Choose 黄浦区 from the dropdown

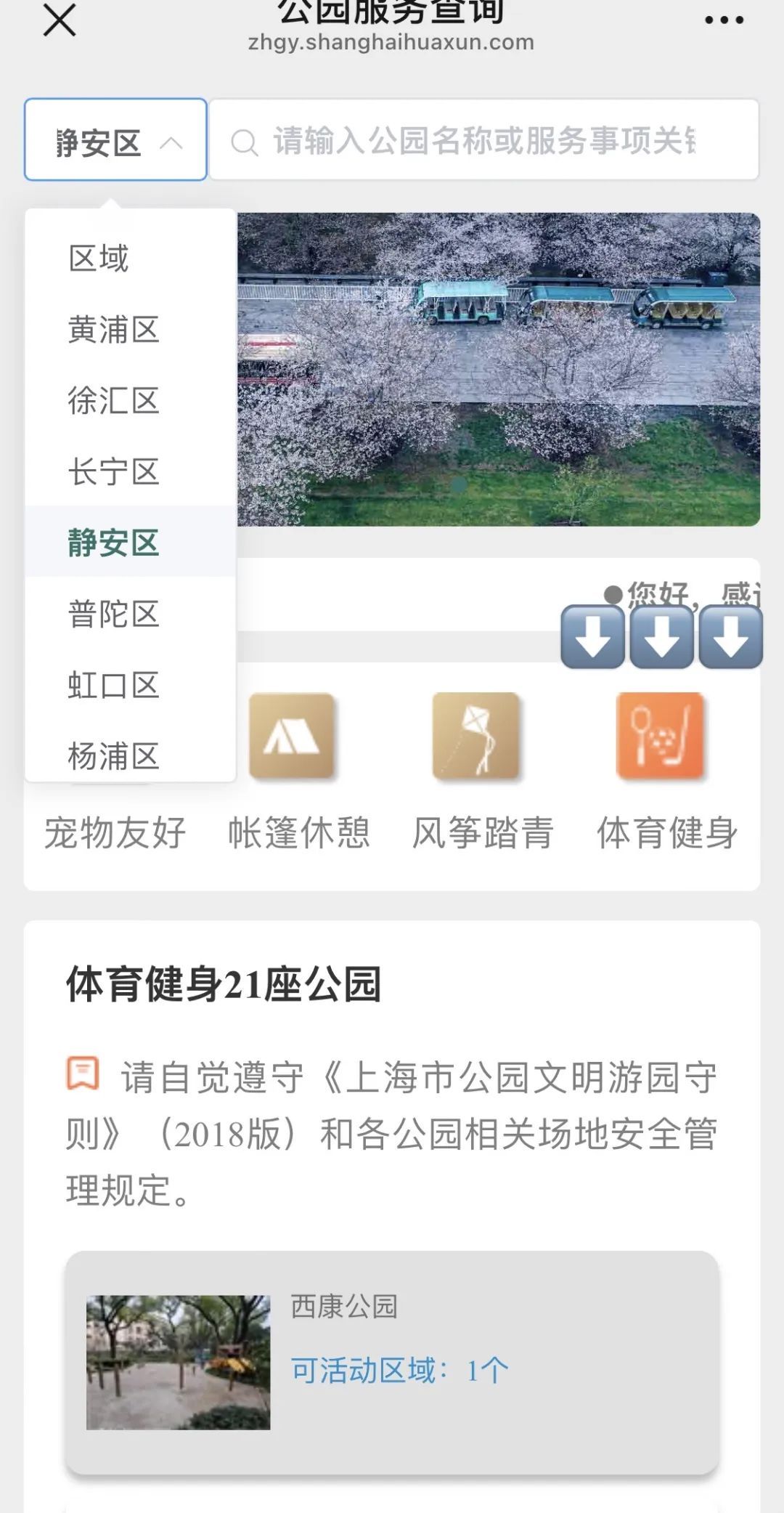click(x=113, y=330)
